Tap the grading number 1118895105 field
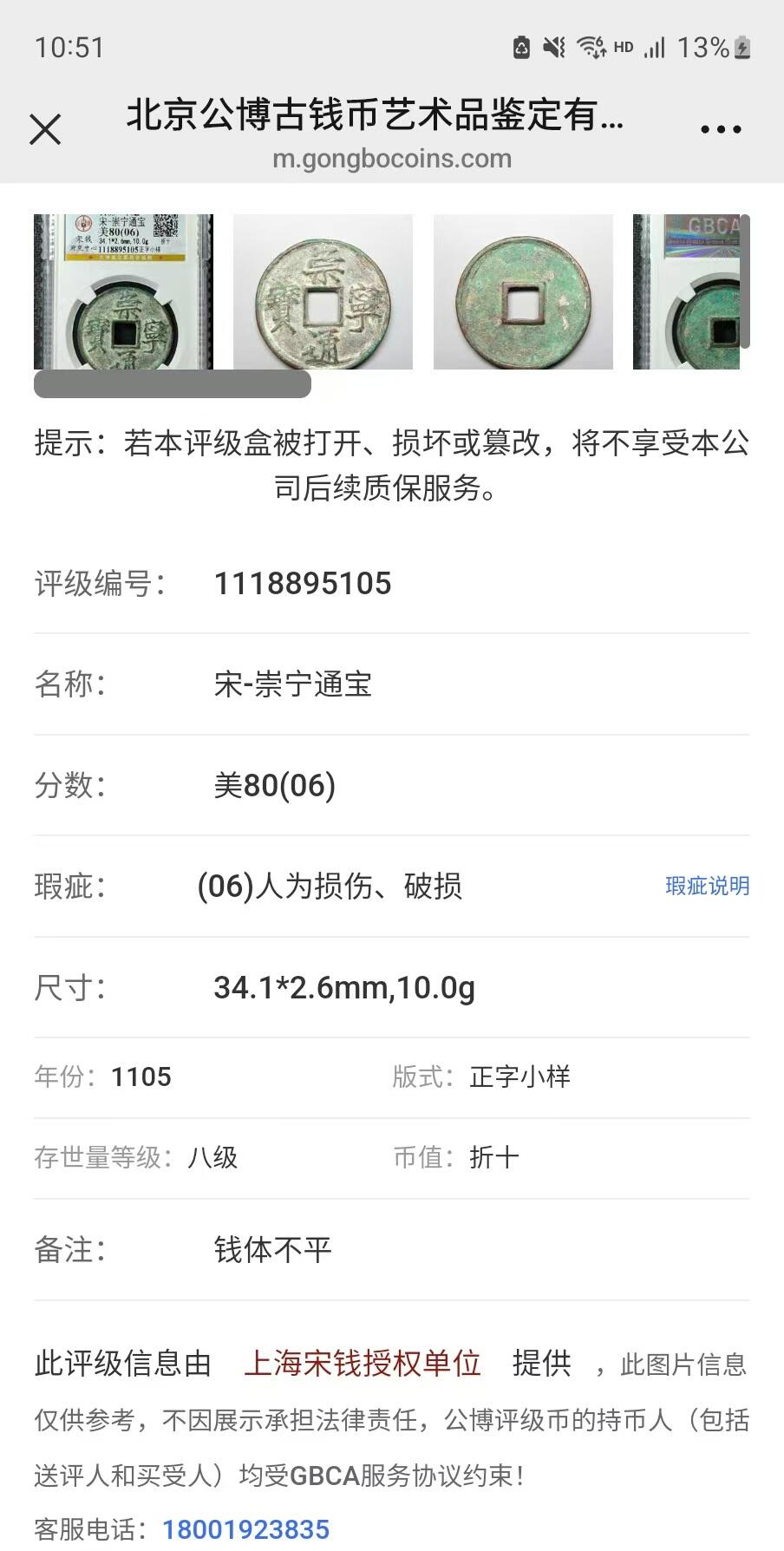784x1551 pixels. 304,583
